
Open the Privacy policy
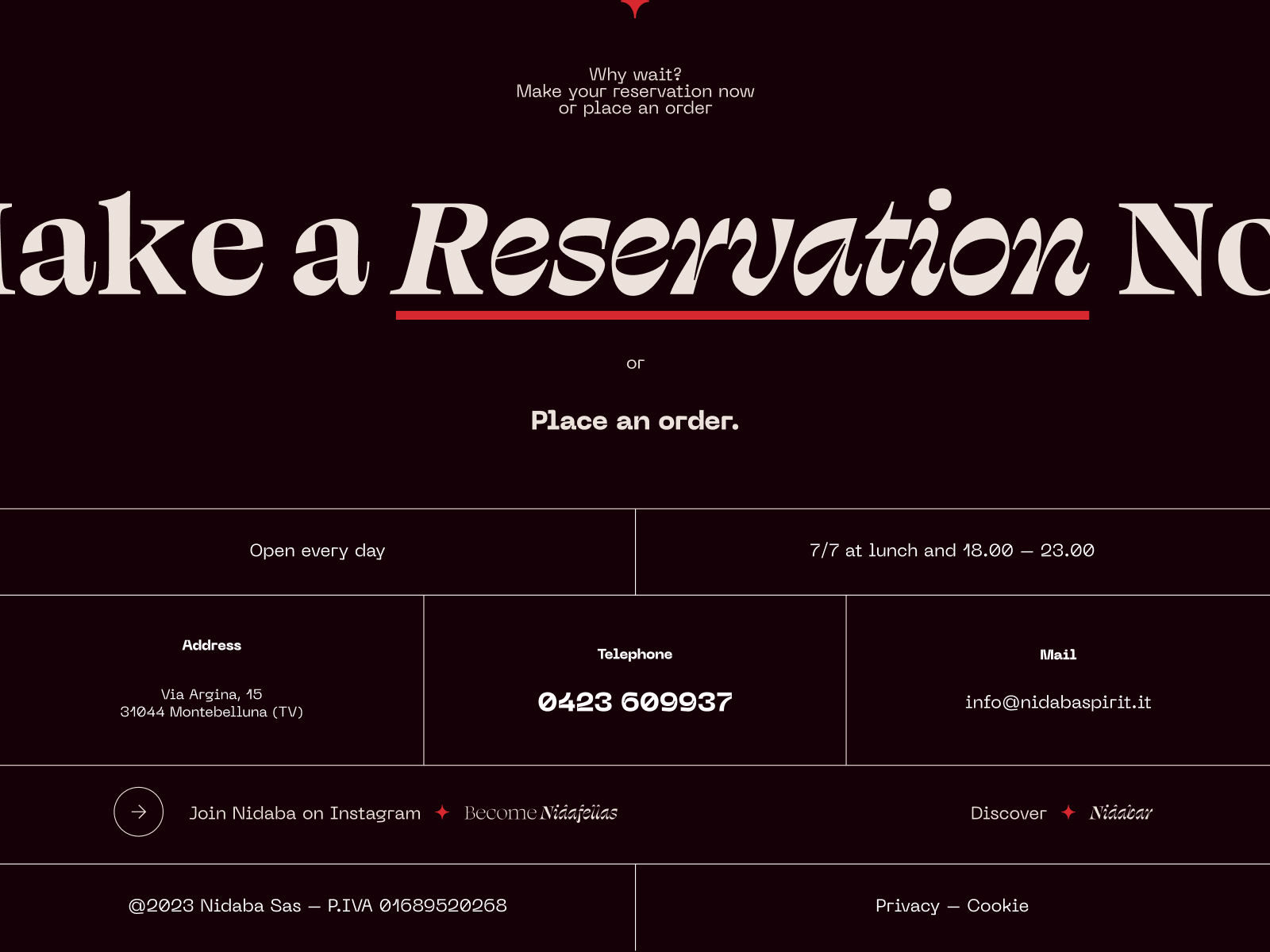tap(906, 906)
